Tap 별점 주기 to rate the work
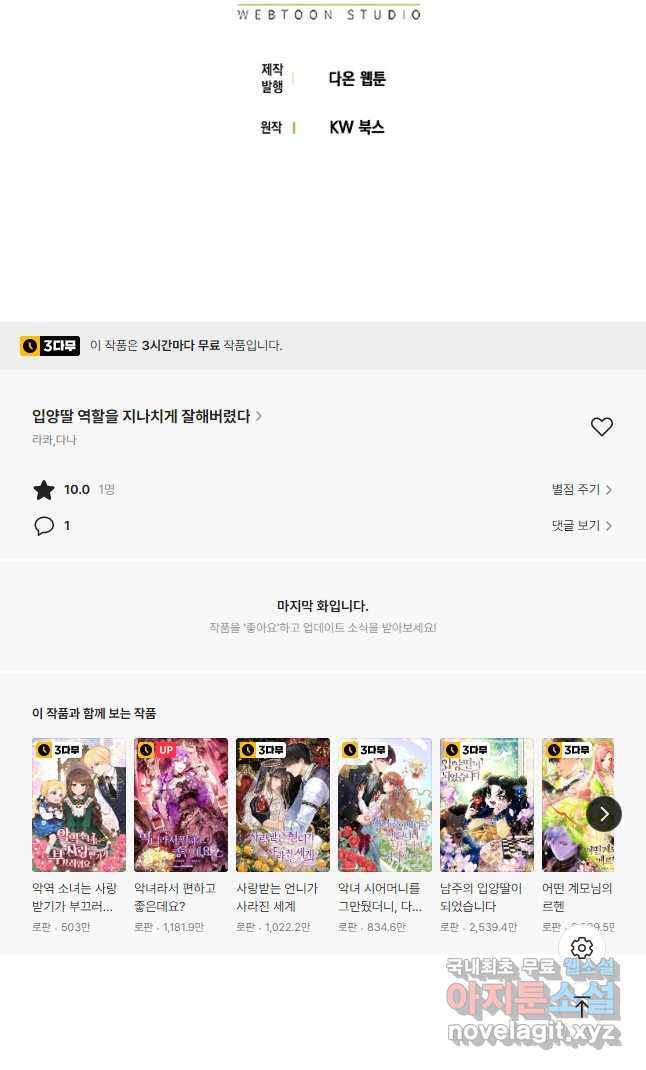 coord(581,490)
